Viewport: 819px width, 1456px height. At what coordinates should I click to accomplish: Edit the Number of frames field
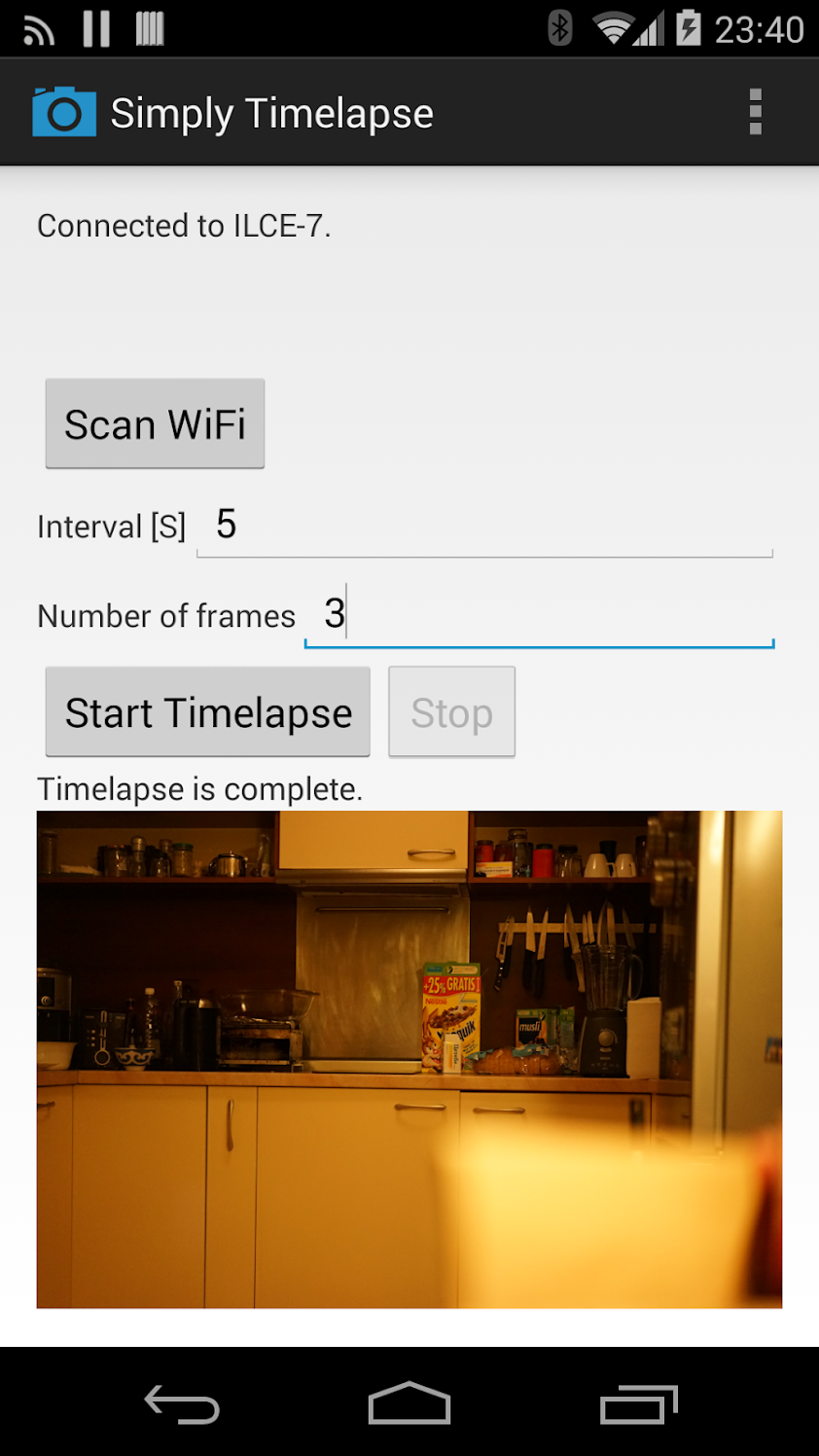click(x=538, y=615)
